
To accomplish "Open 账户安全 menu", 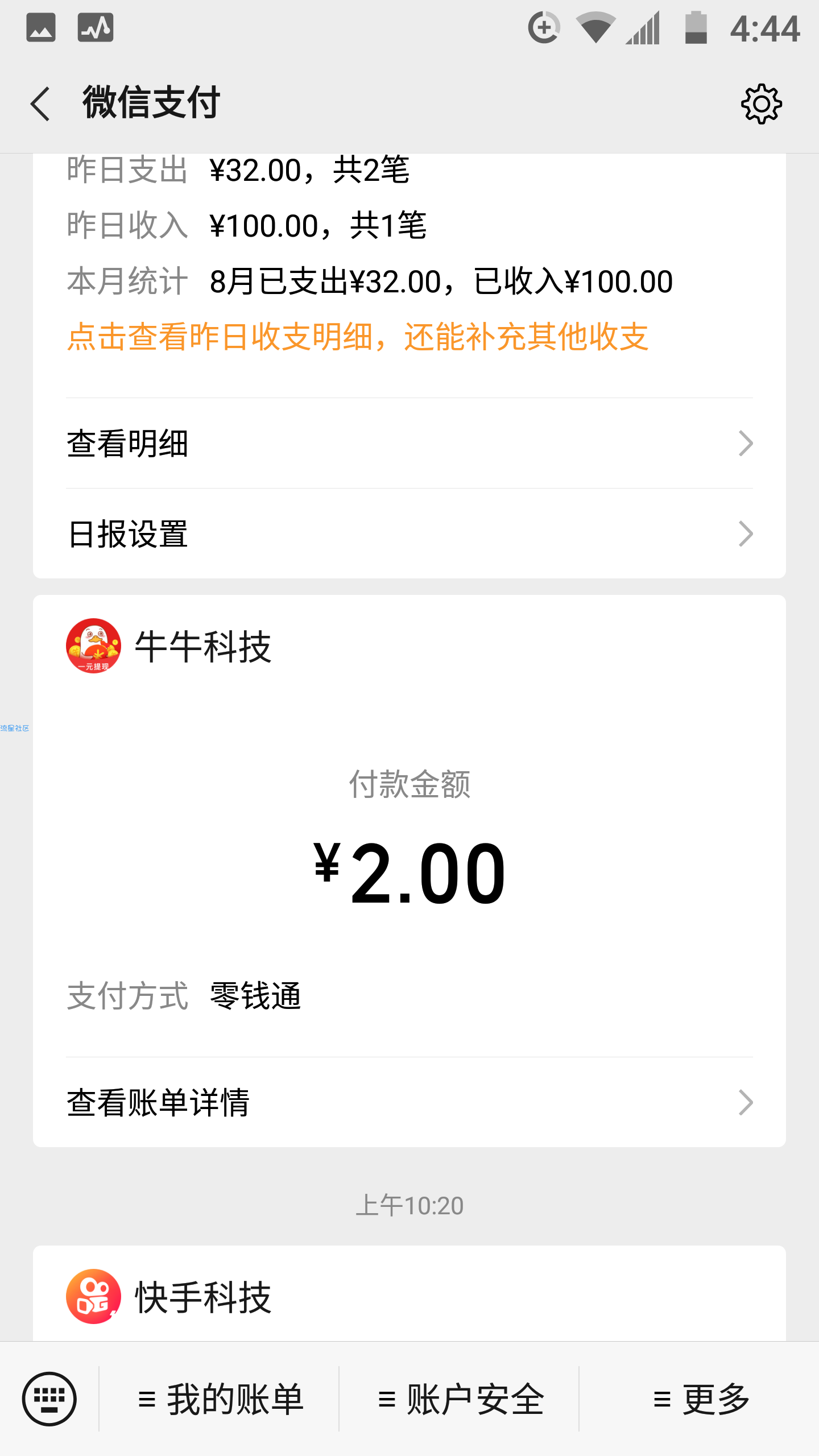I will [x=460, y=1399].
